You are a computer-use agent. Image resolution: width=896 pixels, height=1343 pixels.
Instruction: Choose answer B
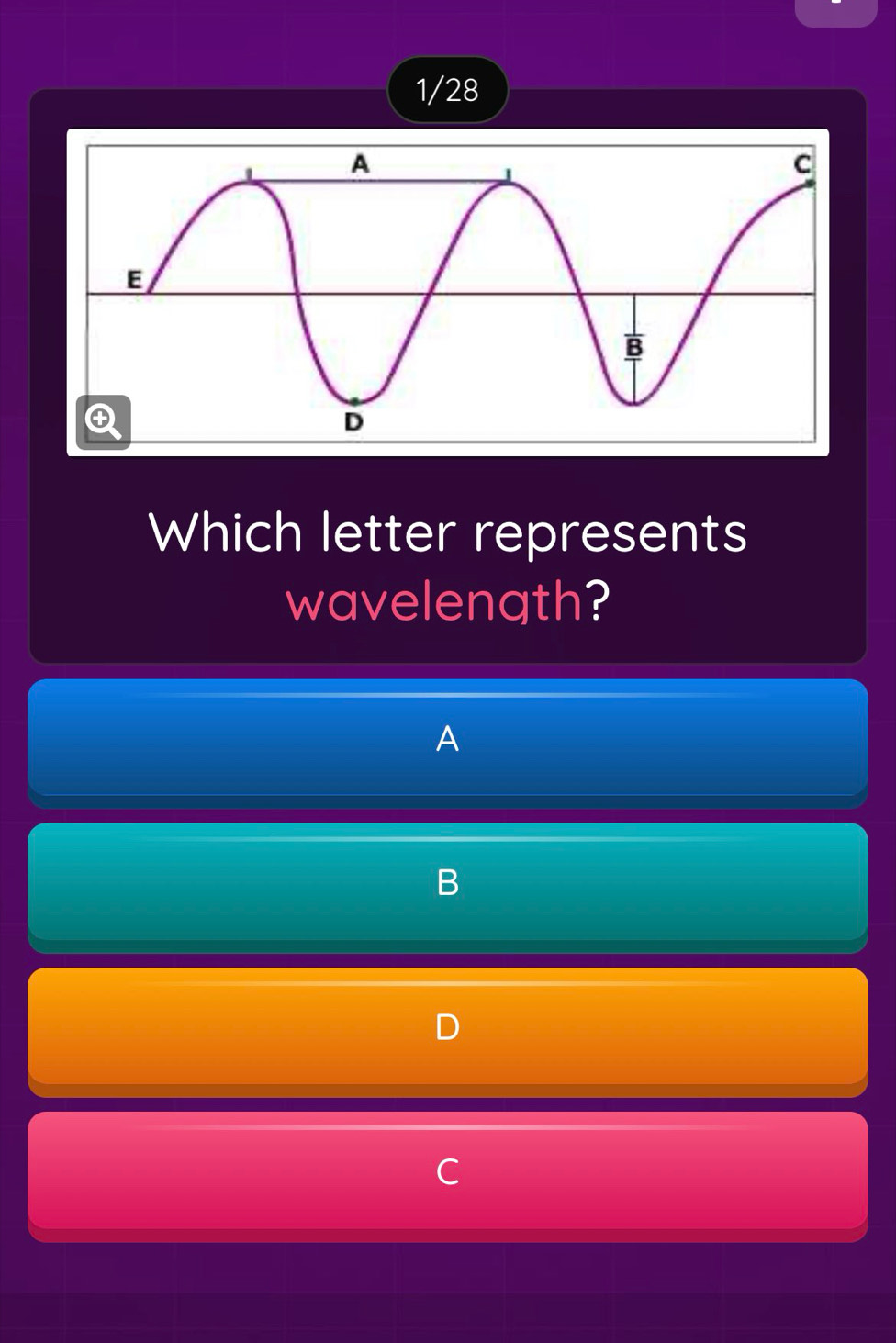(447, 884)
